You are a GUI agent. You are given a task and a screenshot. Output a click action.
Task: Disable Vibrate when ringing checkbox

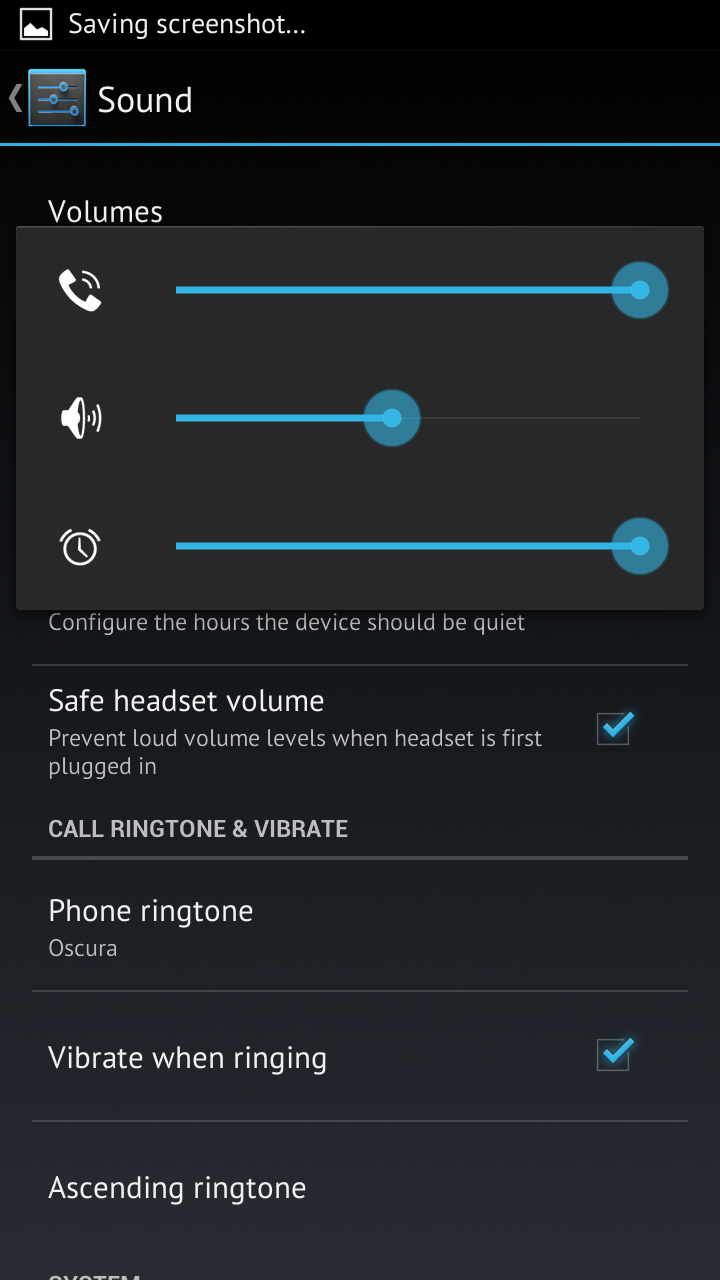pyautogui.click(x=614, y=1054)
